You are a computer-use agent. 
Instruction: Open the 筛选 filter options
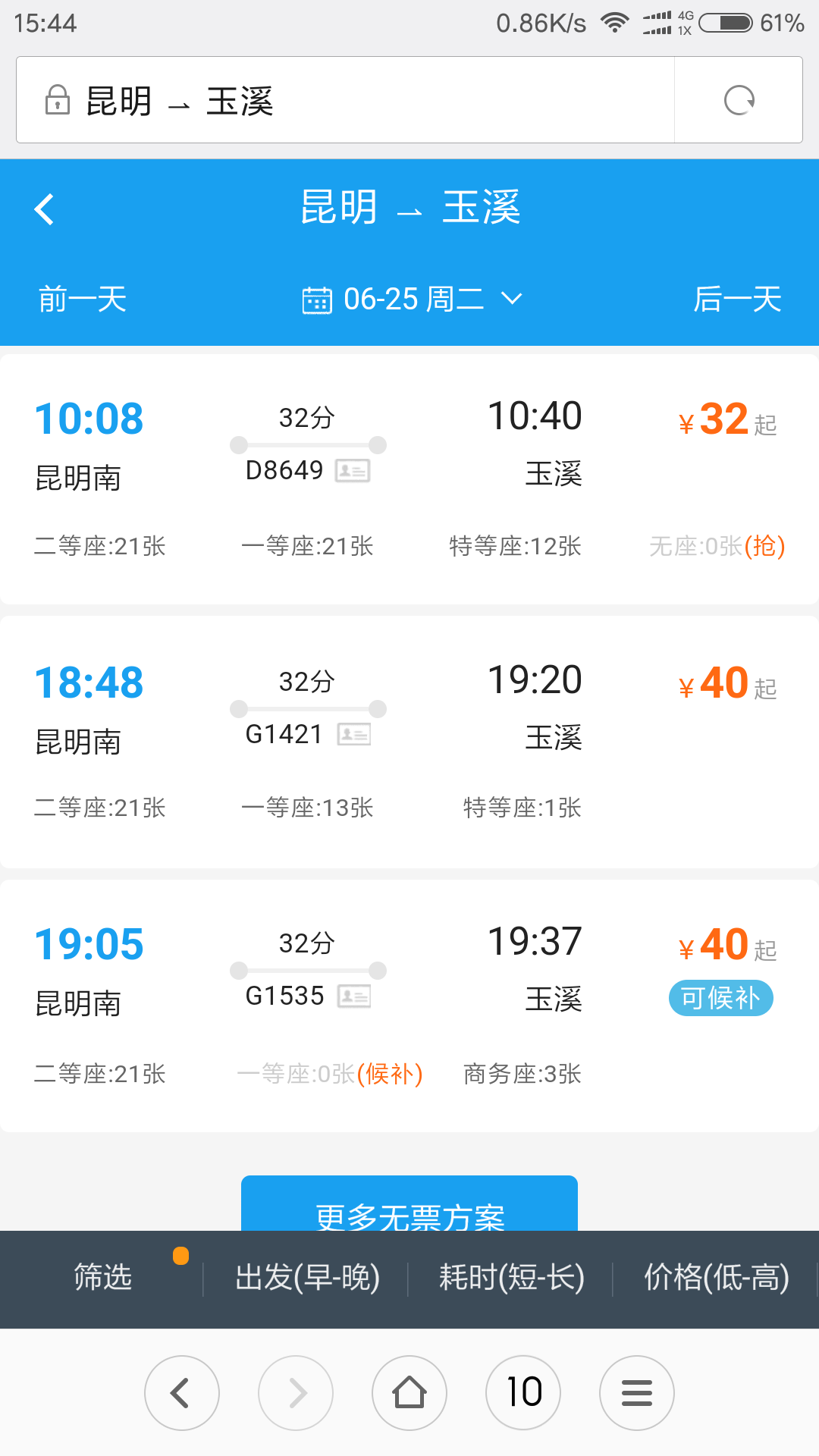pos(102,1278)
